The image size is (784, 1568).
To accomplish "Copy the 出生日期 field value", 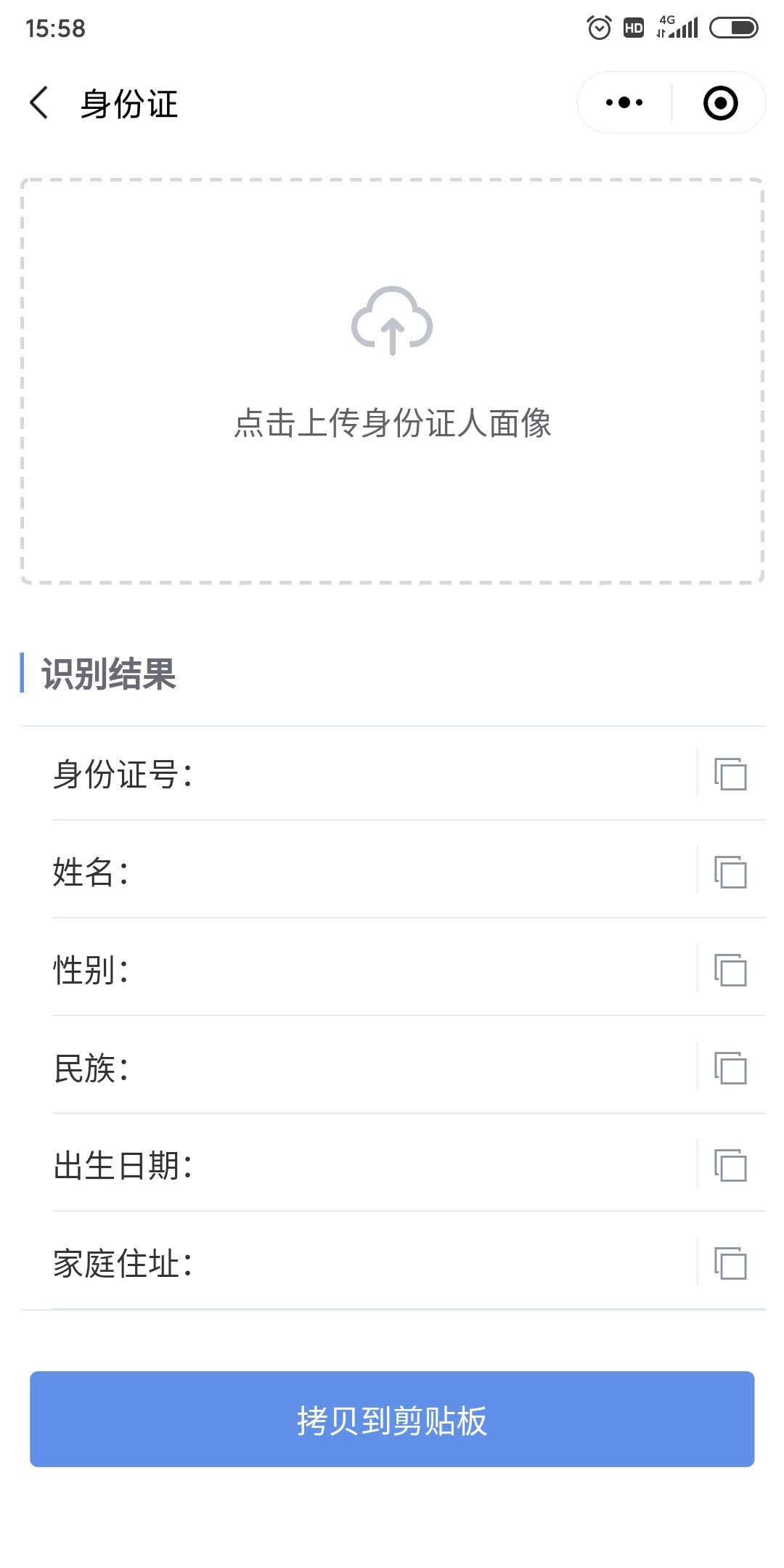I will click(x=730, y=1166).
